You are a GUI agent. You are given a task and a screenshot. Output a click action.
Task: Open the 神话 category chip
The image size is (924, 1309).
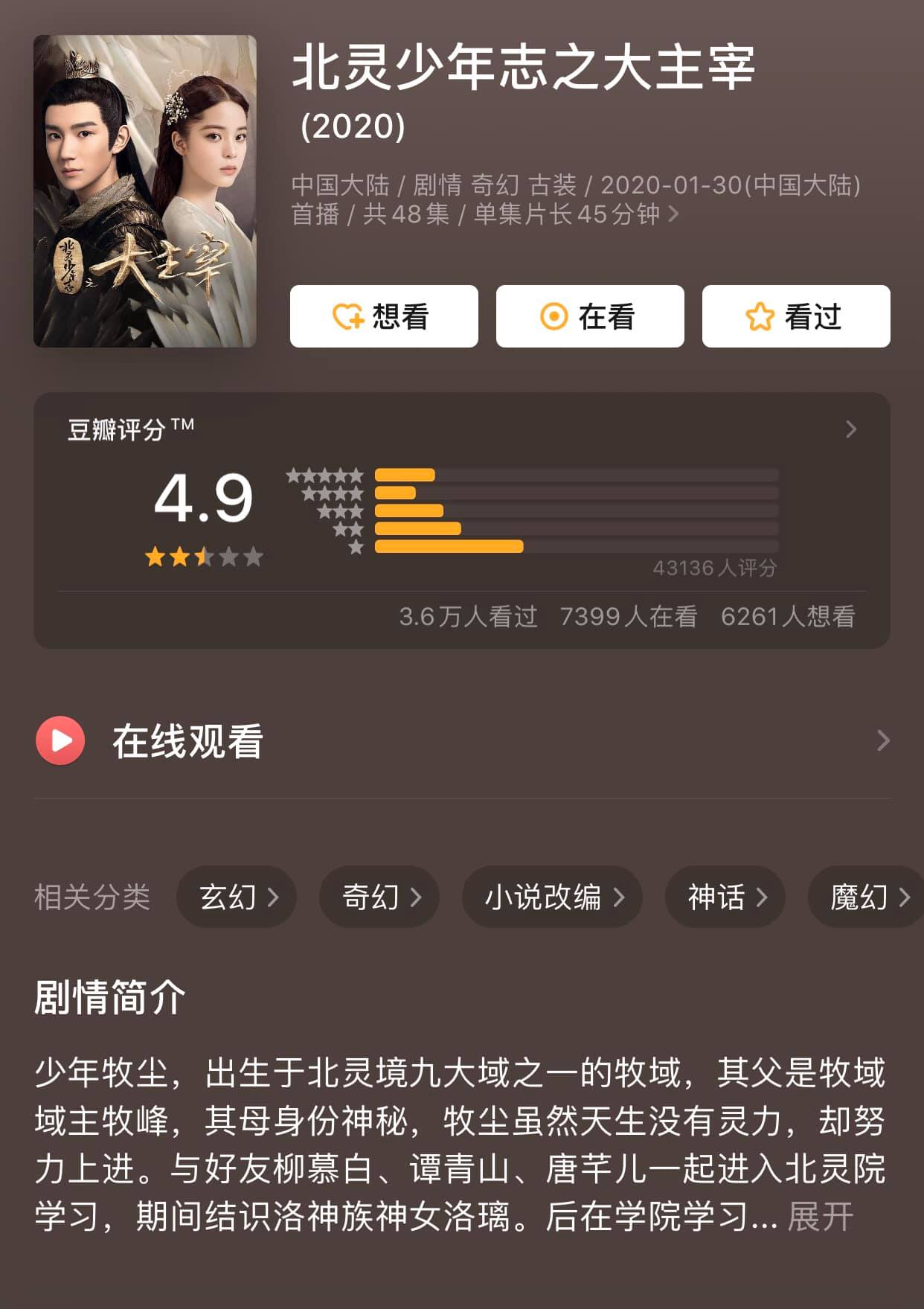(x=725, y=897)
